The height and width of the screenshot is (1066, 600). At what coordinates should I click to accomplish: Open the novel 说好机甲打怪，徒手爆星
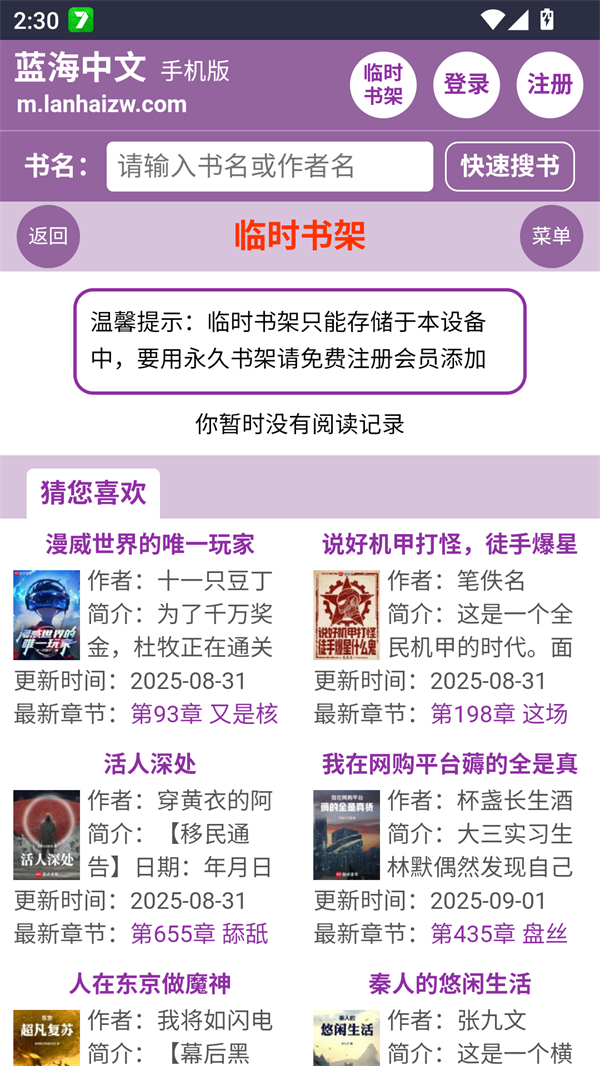pyautogui.click(x=450, y=544)
